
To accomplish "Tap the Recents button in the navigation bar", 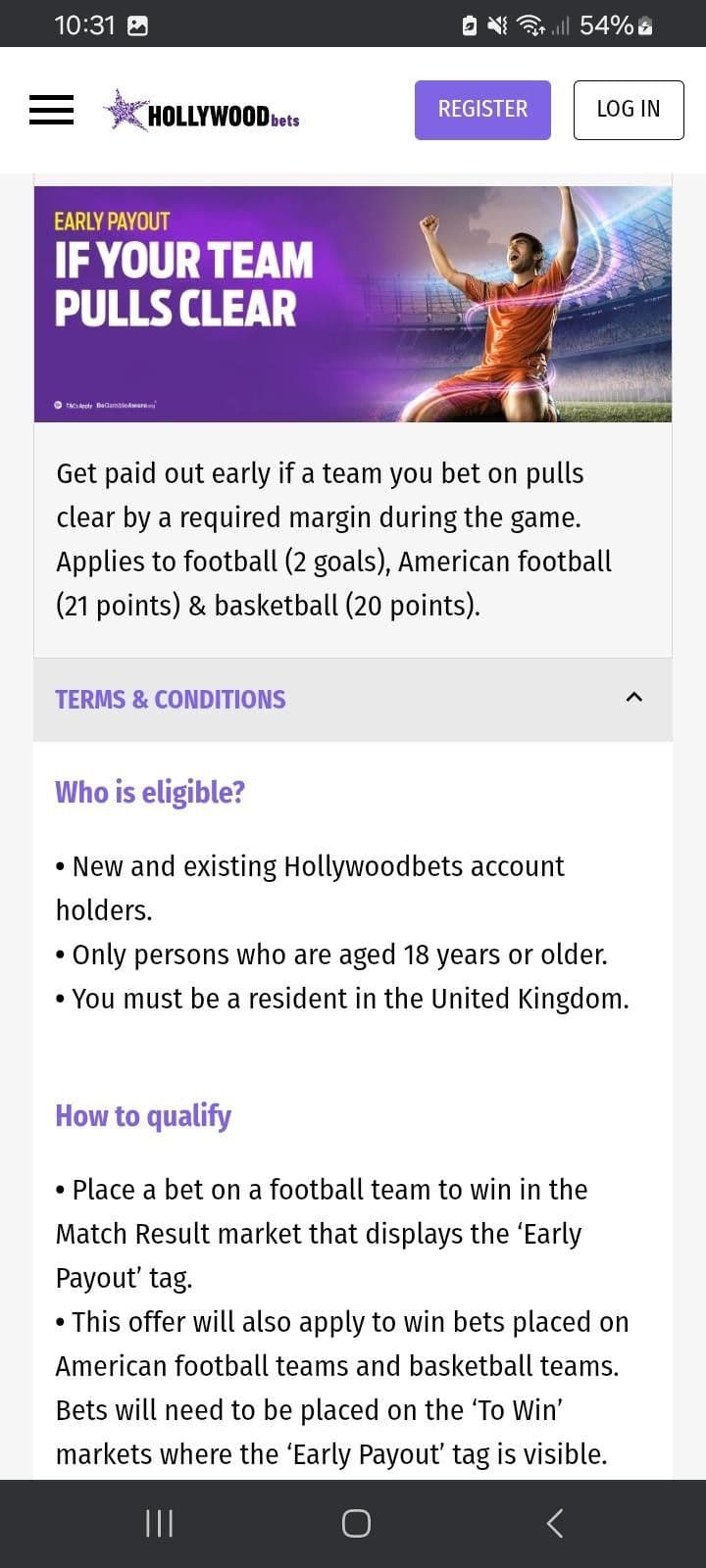I will click(x=158, y=1522).
